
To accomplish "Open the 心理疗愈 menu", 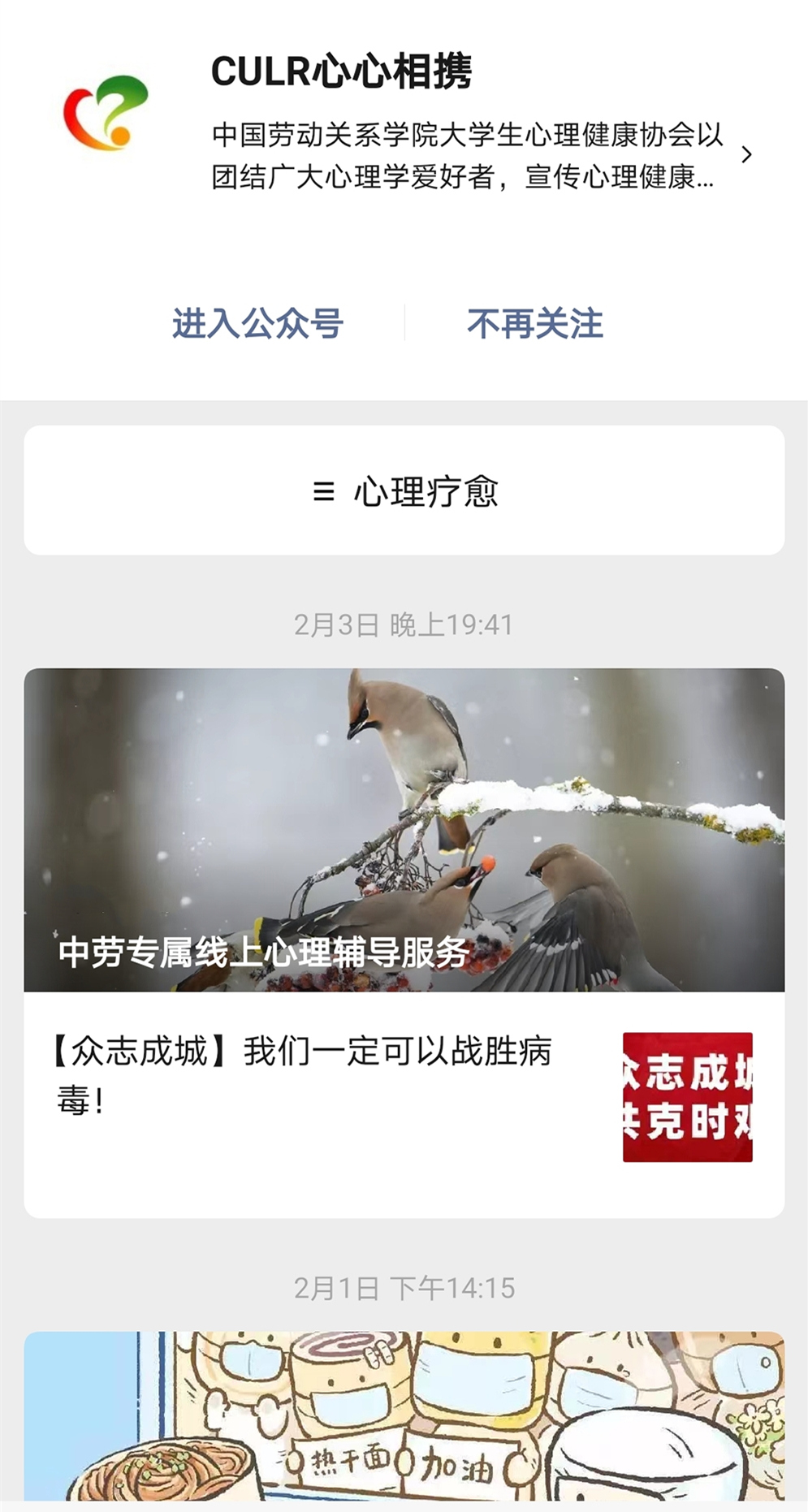I will point(404,491).
